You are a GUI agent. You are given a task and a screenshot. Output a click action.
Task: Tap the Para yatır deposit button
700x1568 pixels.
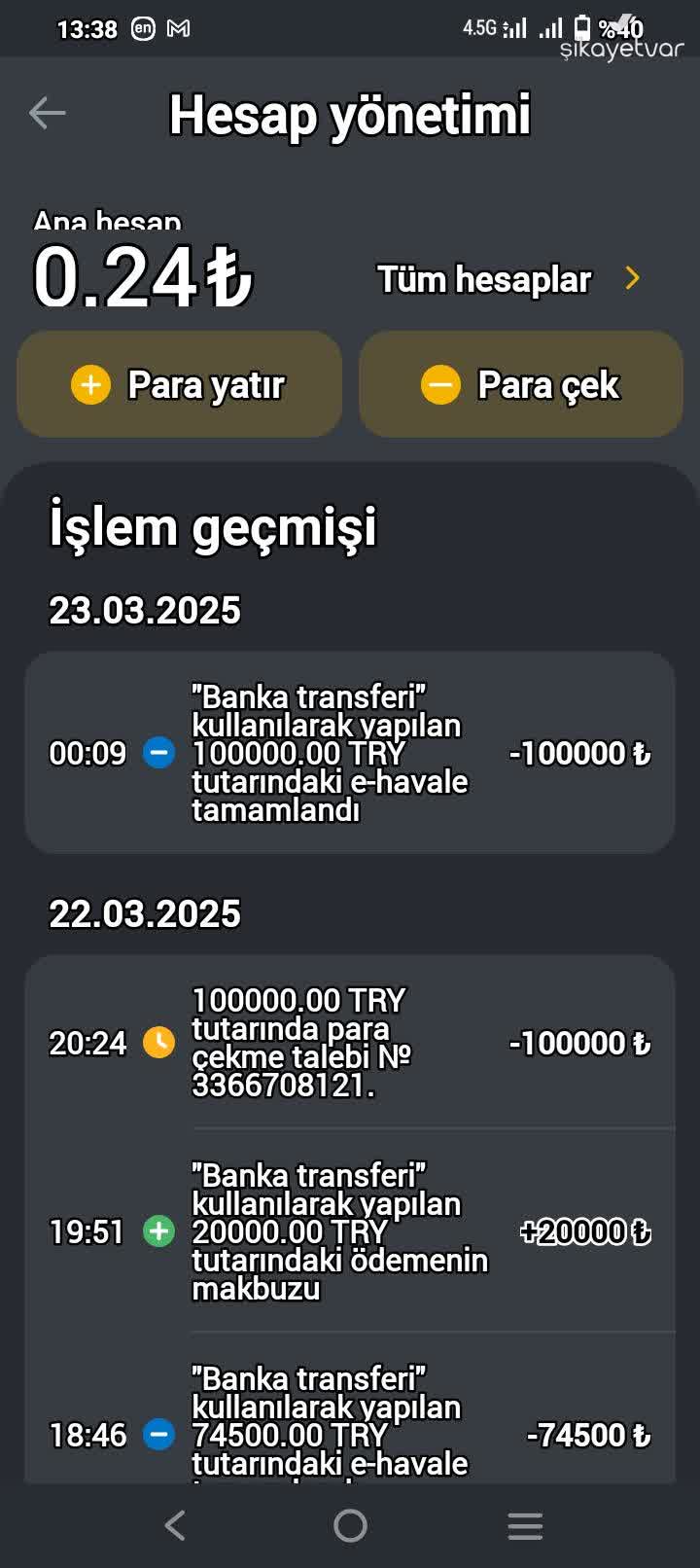pos(180,384)
